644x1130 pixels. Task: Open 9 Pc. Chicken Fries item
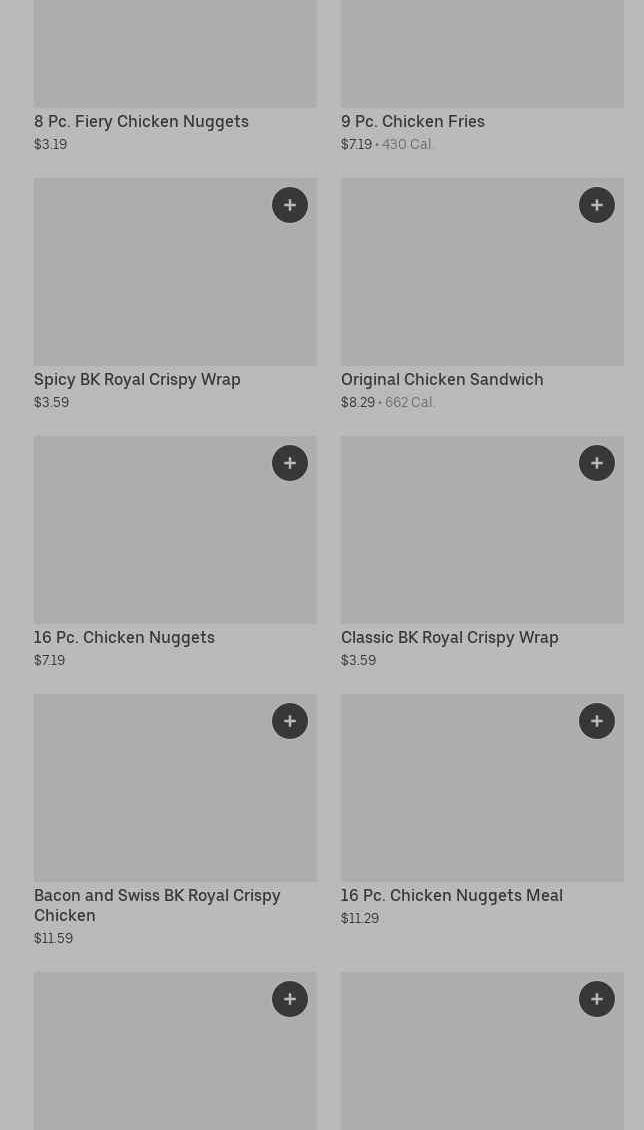click(x=413, y=121)
